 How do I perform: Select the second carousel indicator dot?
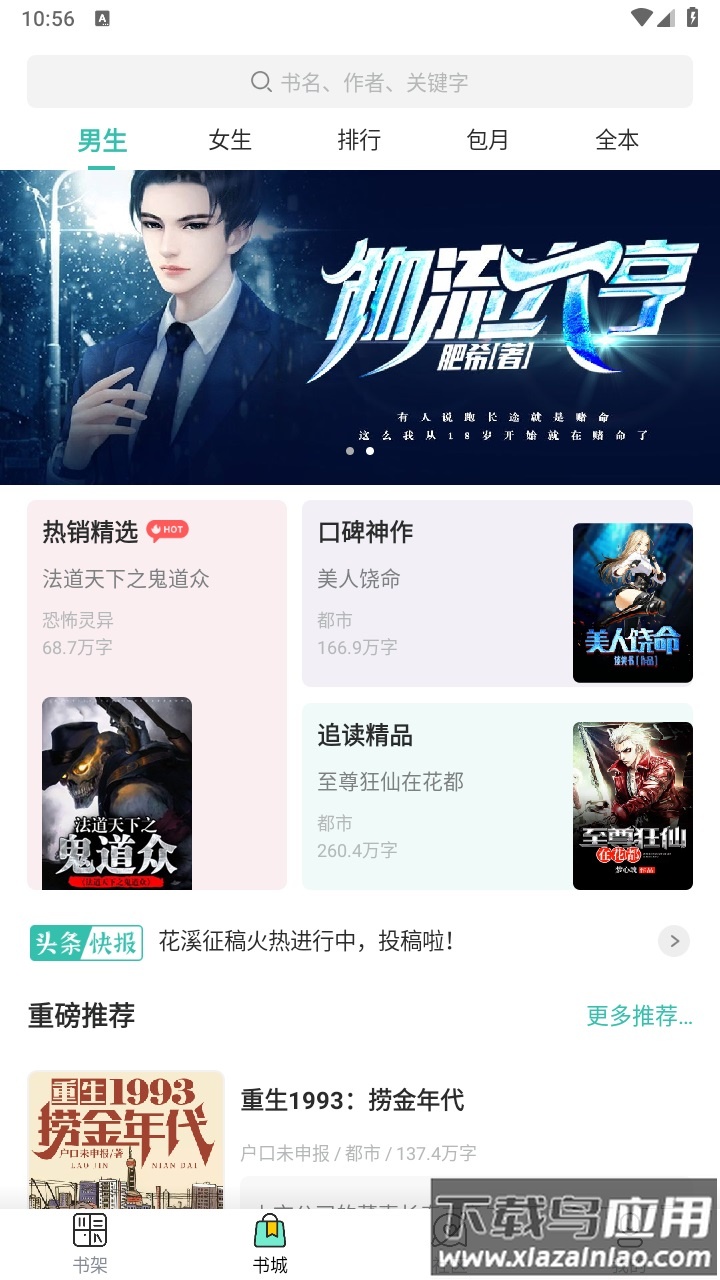coord(369,451)
